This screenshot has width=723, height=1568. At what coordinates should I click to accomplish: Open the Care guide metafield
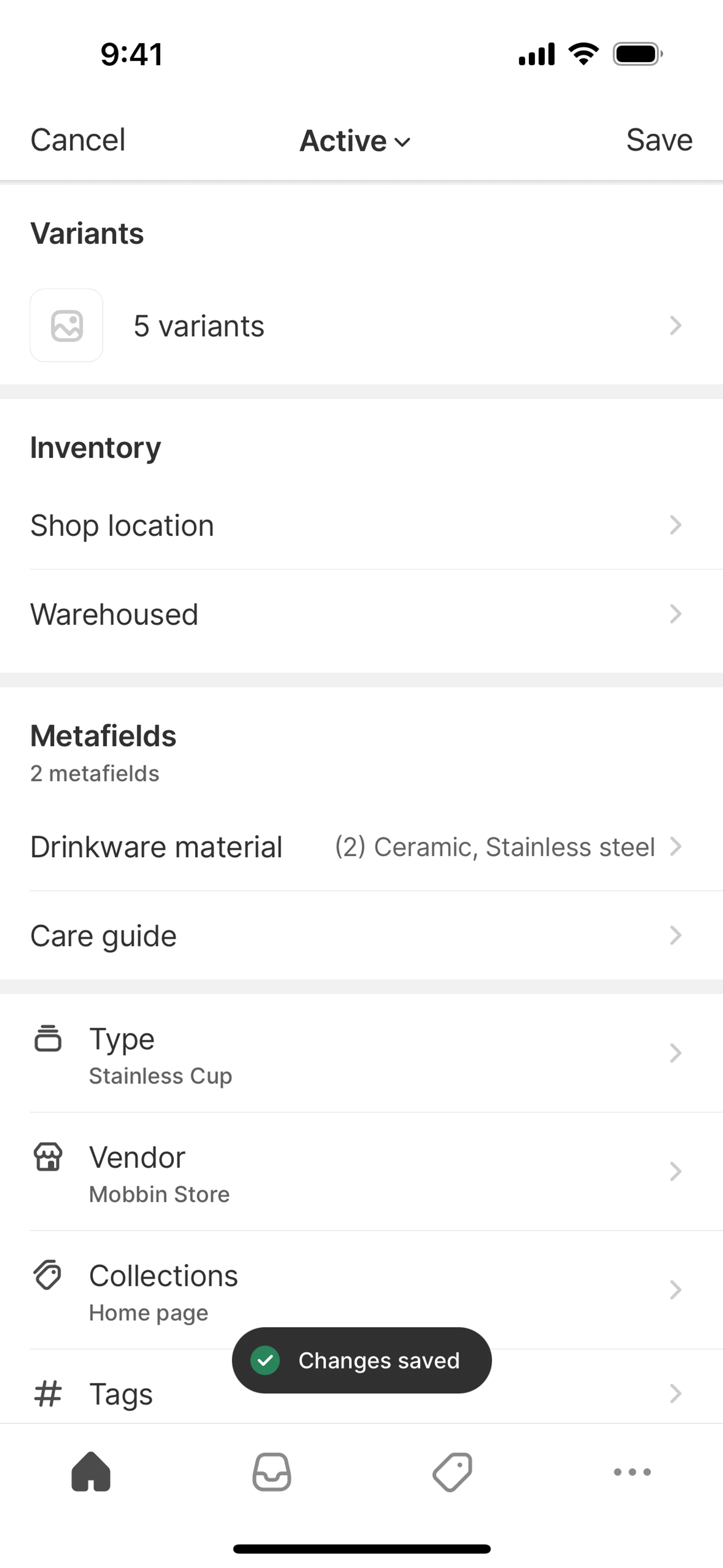361,935
